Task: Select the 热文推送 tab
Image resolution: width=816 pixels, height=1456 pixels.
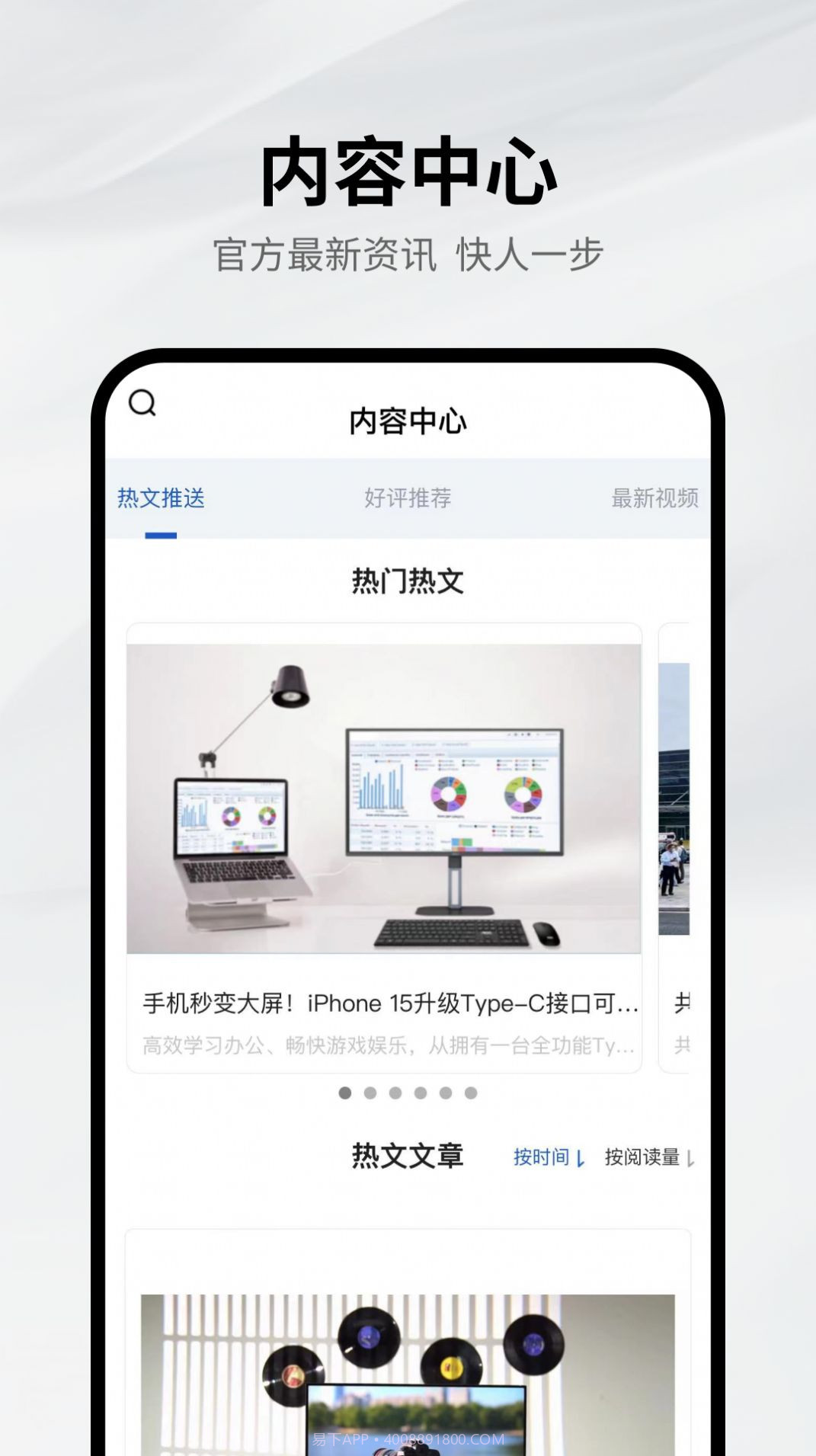Action: 161,498
